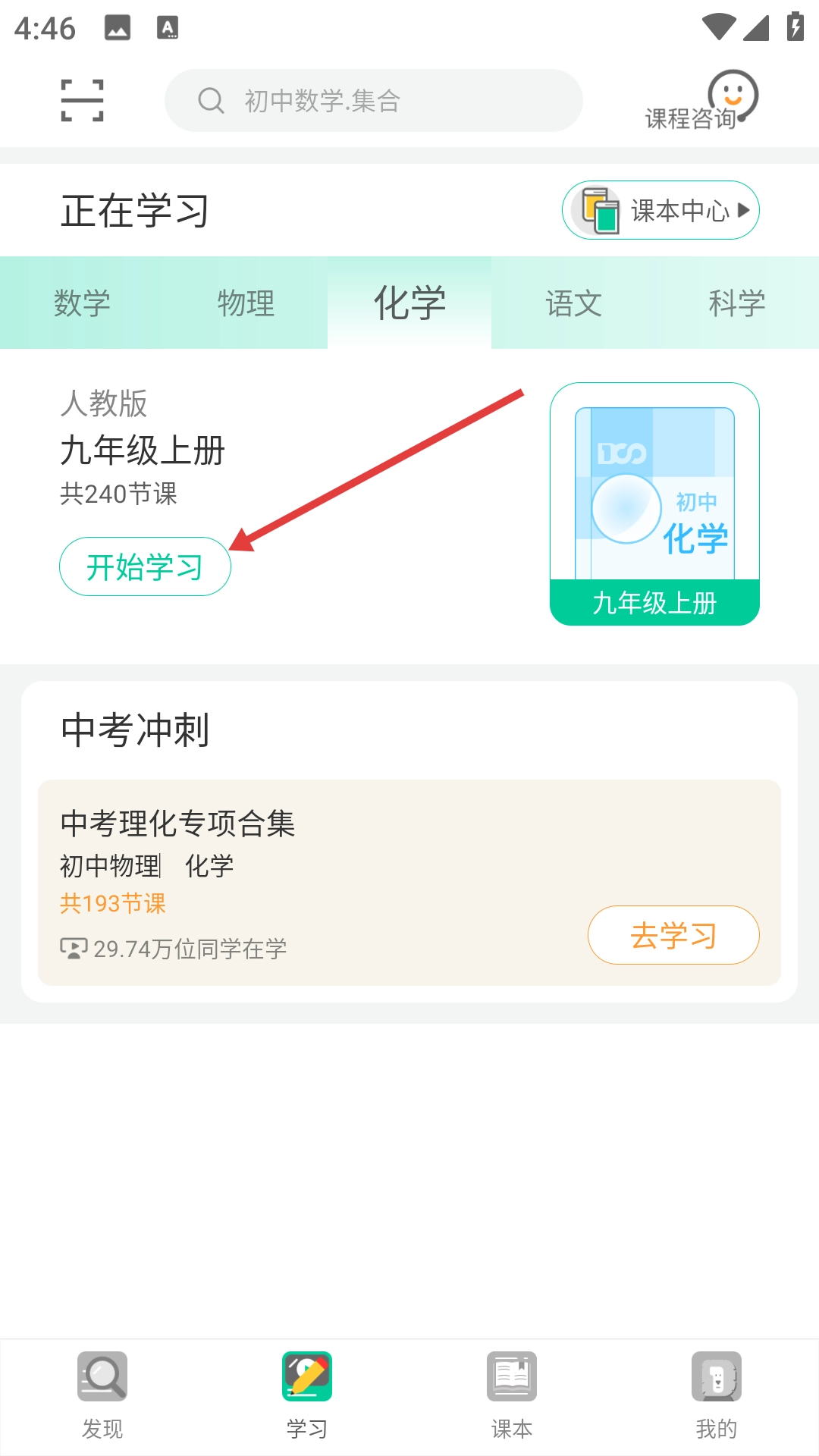Open the 课本 bottom tab

(x=512, y=1395)
